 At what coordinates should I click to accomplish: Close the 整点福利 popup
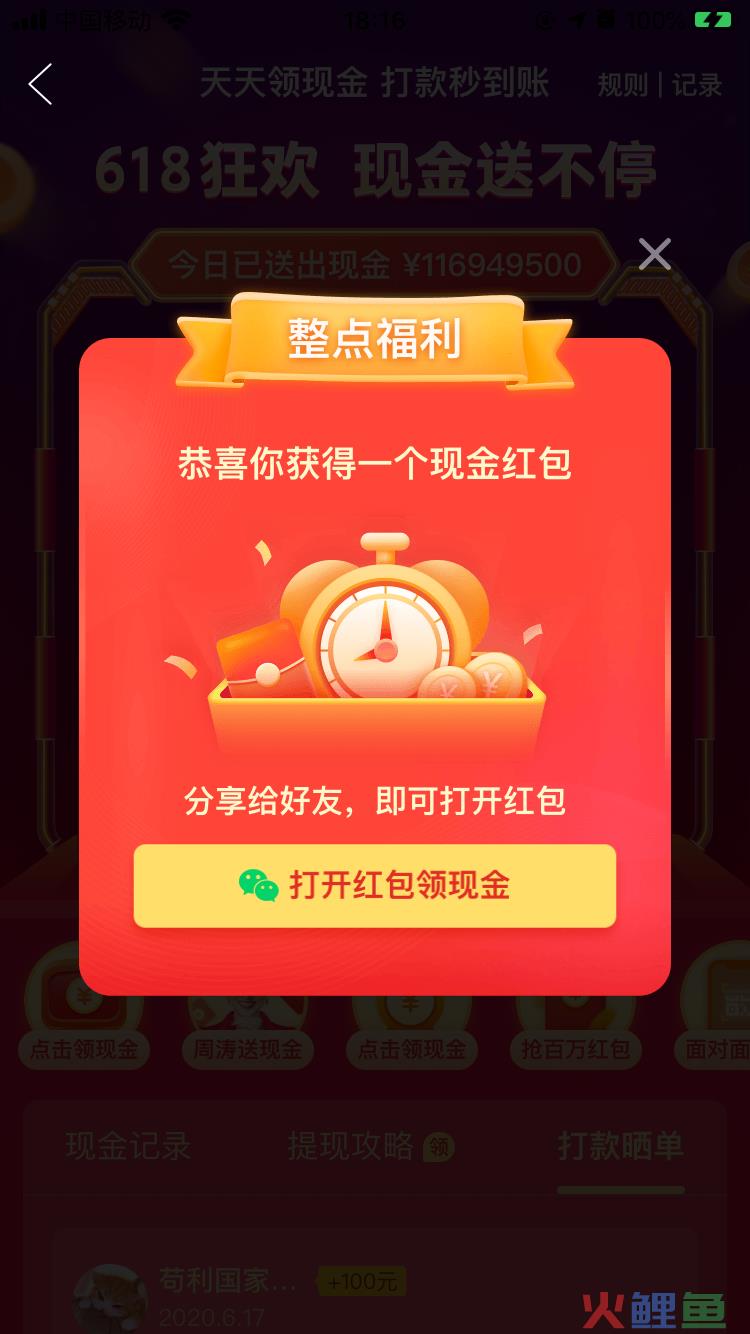[655, 255]
